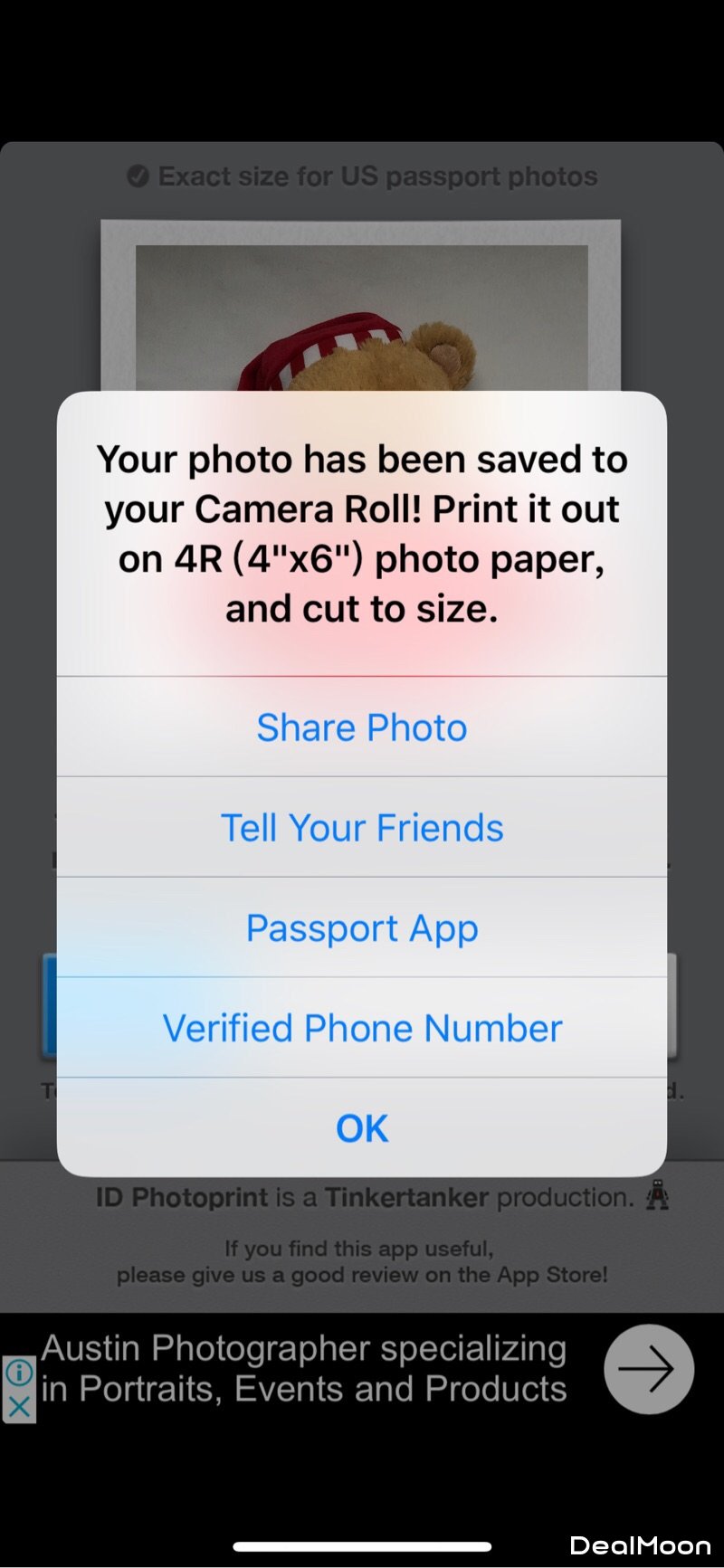Dismiss the dialog with OK

point(362,1128)
